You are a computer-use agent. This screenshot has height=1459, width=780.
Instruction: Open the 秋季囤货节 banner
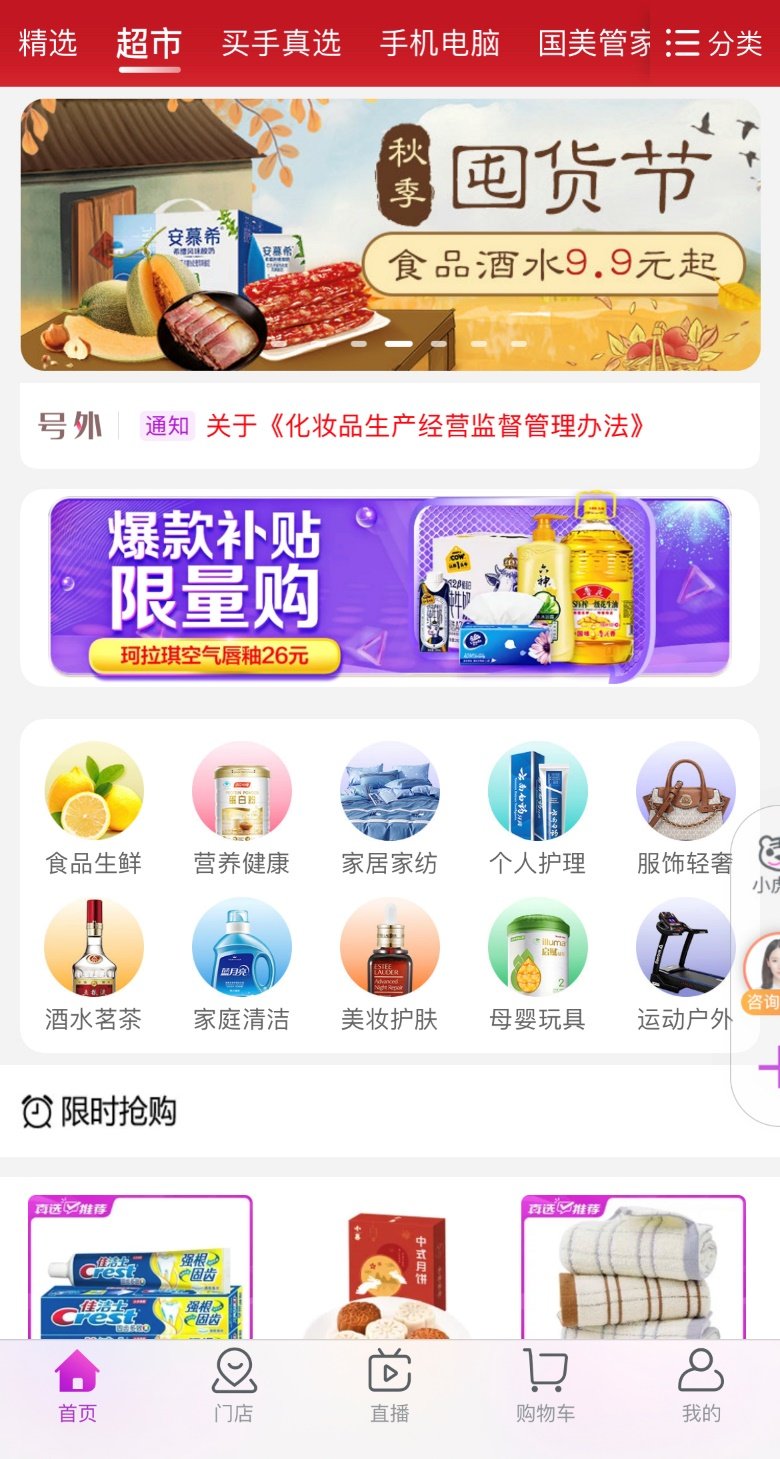point(390,234)
